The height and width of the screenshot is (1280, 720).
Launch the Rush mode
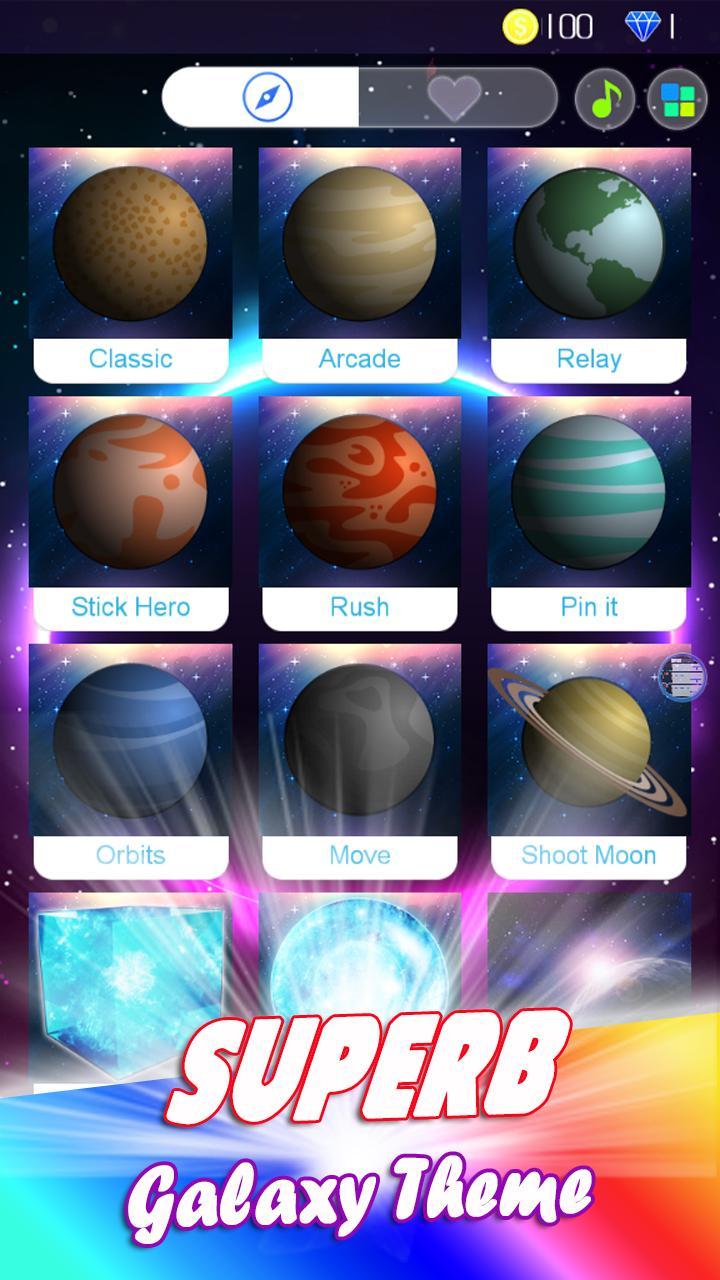point(360,512)
